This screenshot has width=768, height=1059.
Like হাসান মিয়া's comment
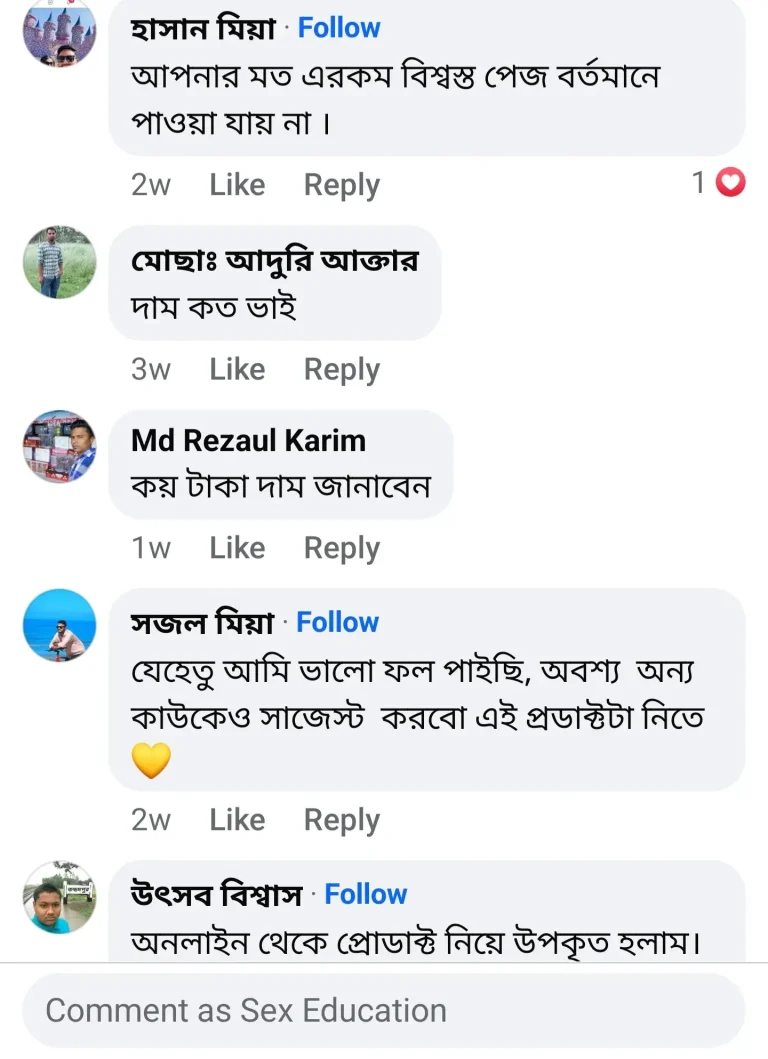tap(236, 184)
